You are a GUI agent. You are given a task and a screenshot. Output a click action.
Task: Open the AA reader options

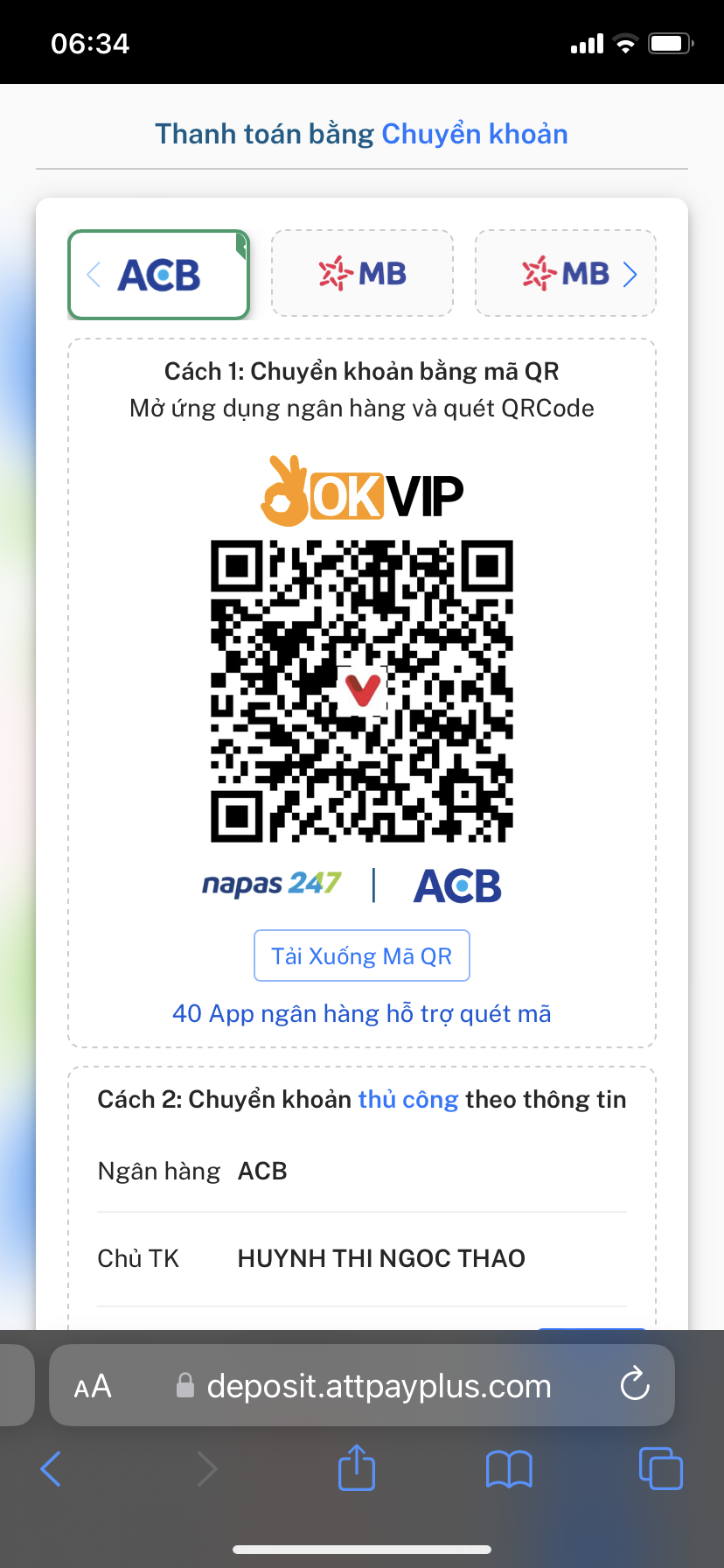[x=93, y=1386]
